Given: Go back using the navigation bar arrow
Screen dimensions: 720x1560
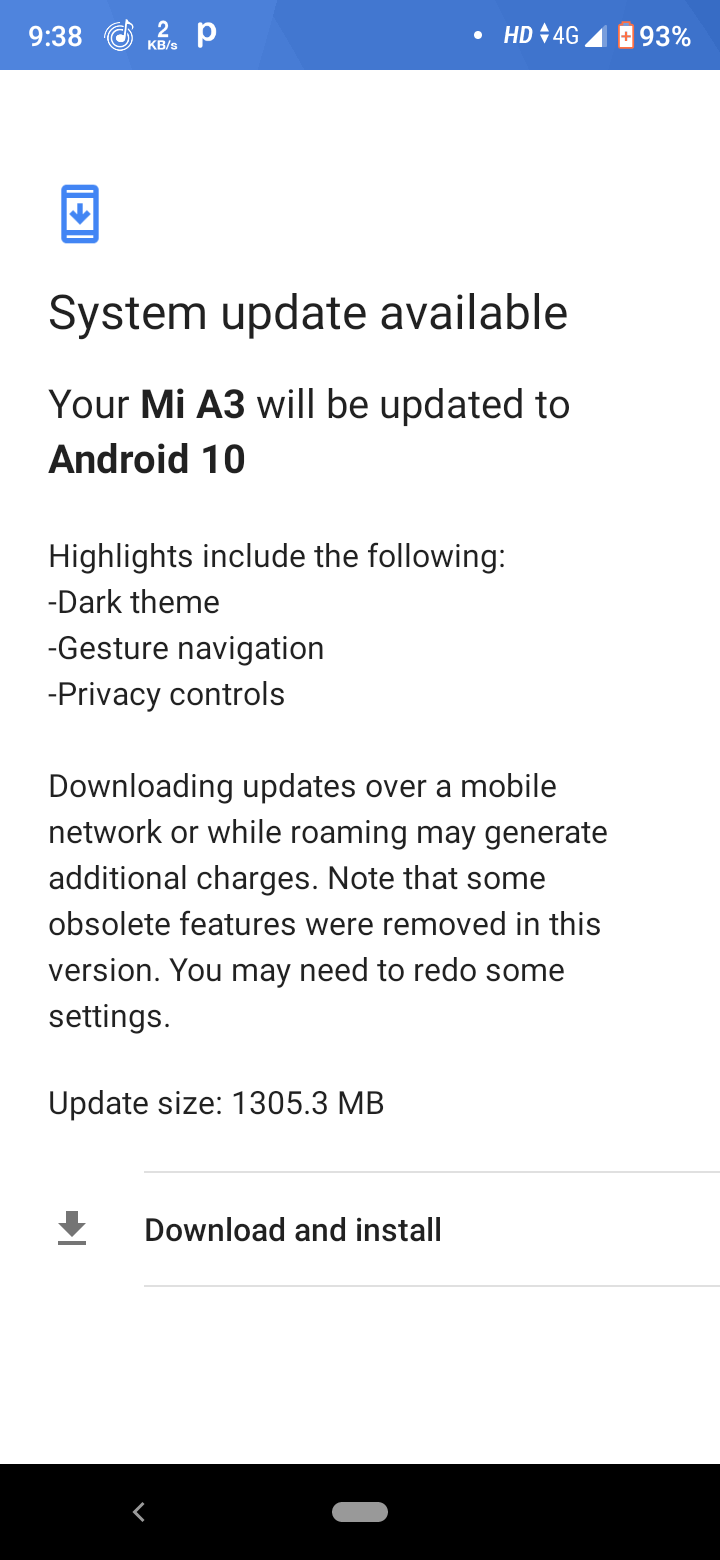Looking at the screenshot, I should coord(139,1512).
